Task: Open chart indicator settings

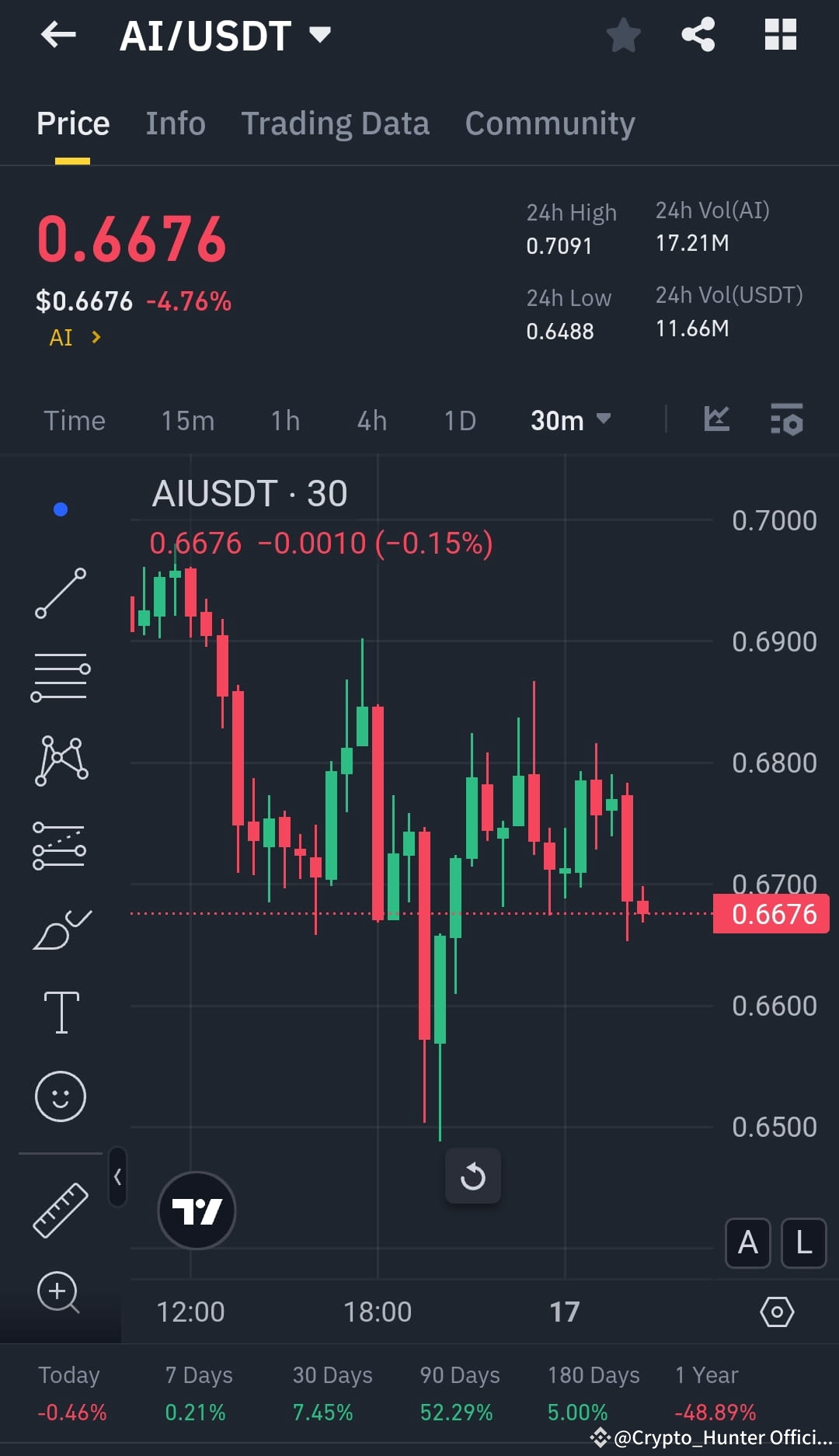Action: (x=787, y=420)
